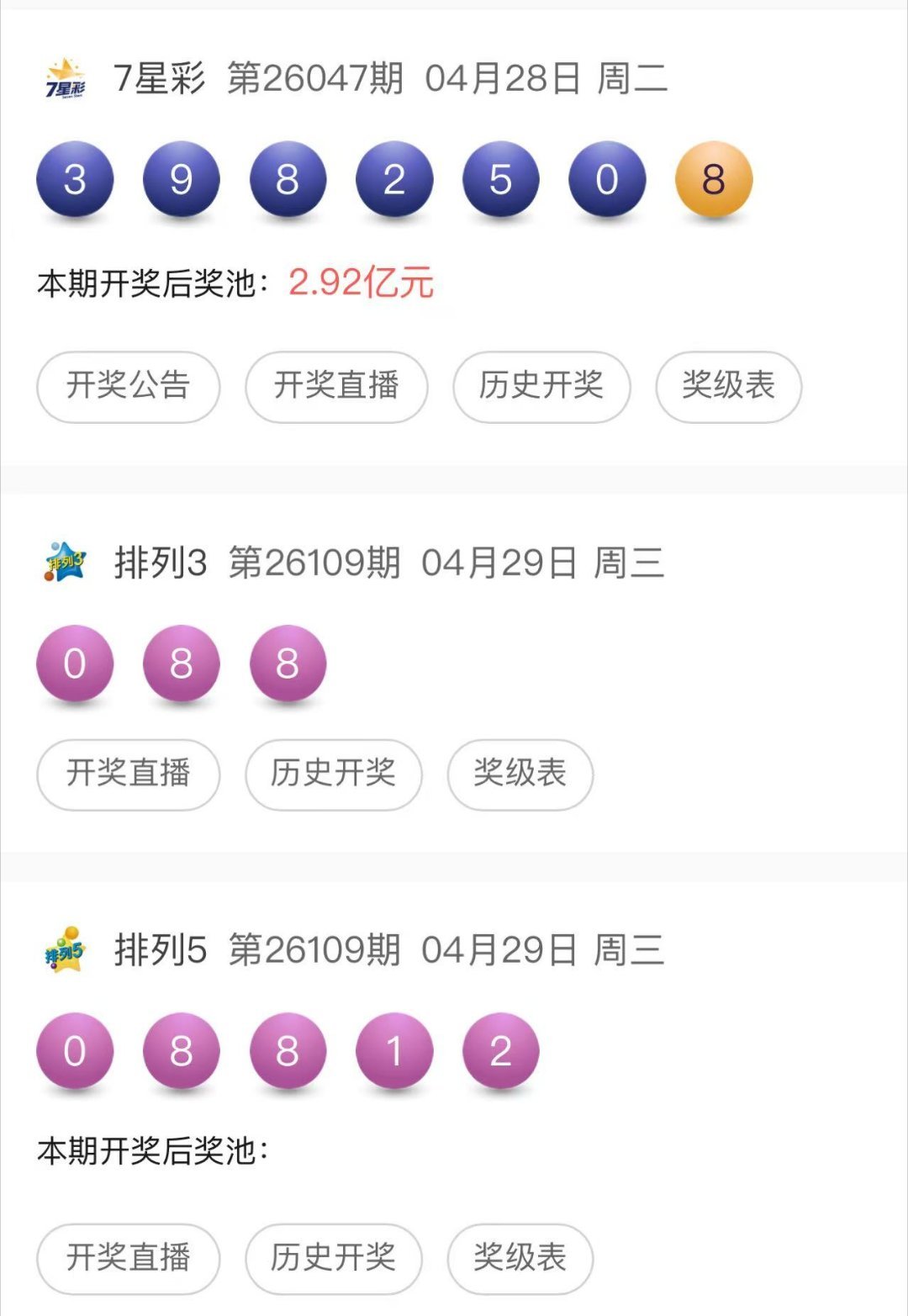Open the 奖级表 prize table for 排列3
This screenshot has height=1316, width=908.
(519, 774)
